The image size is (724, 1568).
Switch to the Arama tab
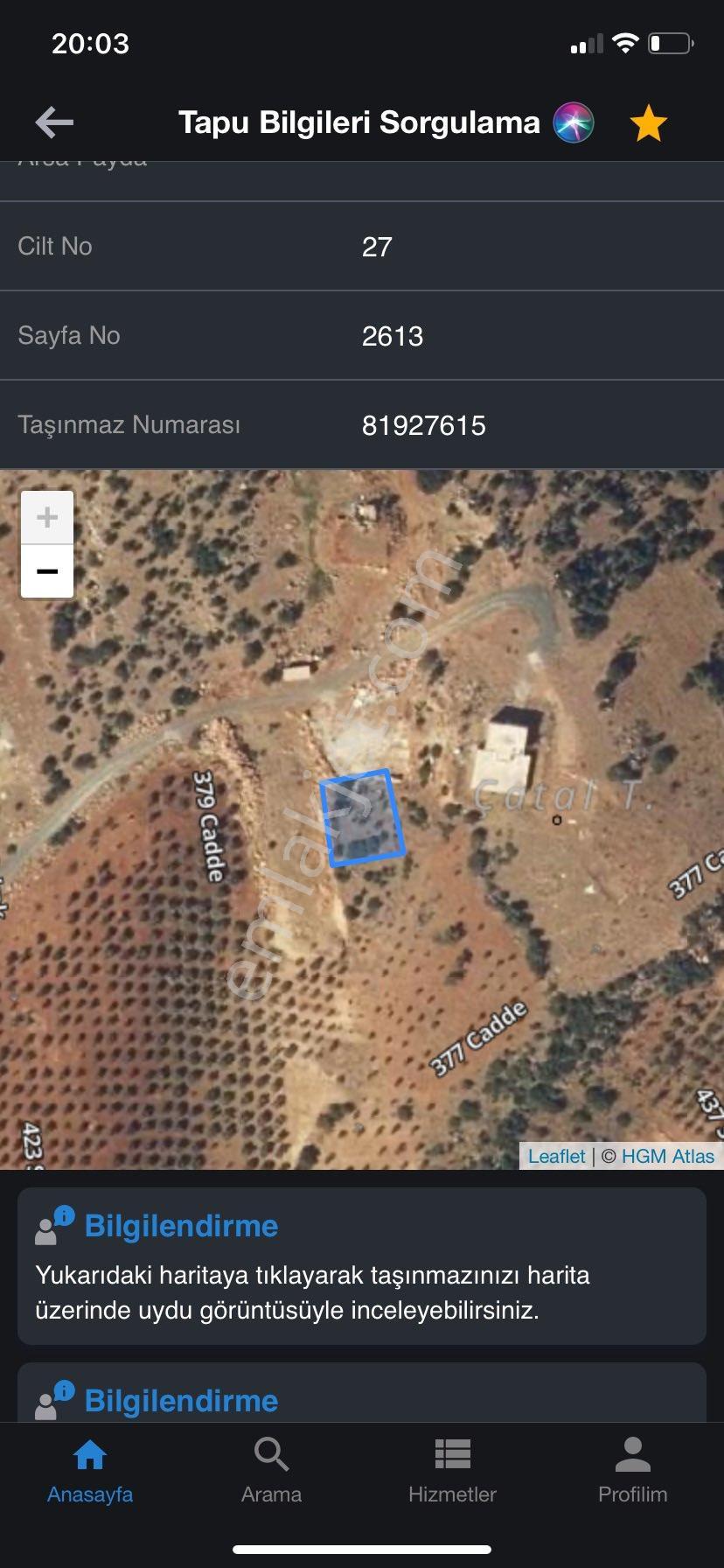pyautogui.click(x=271, y=1473)
